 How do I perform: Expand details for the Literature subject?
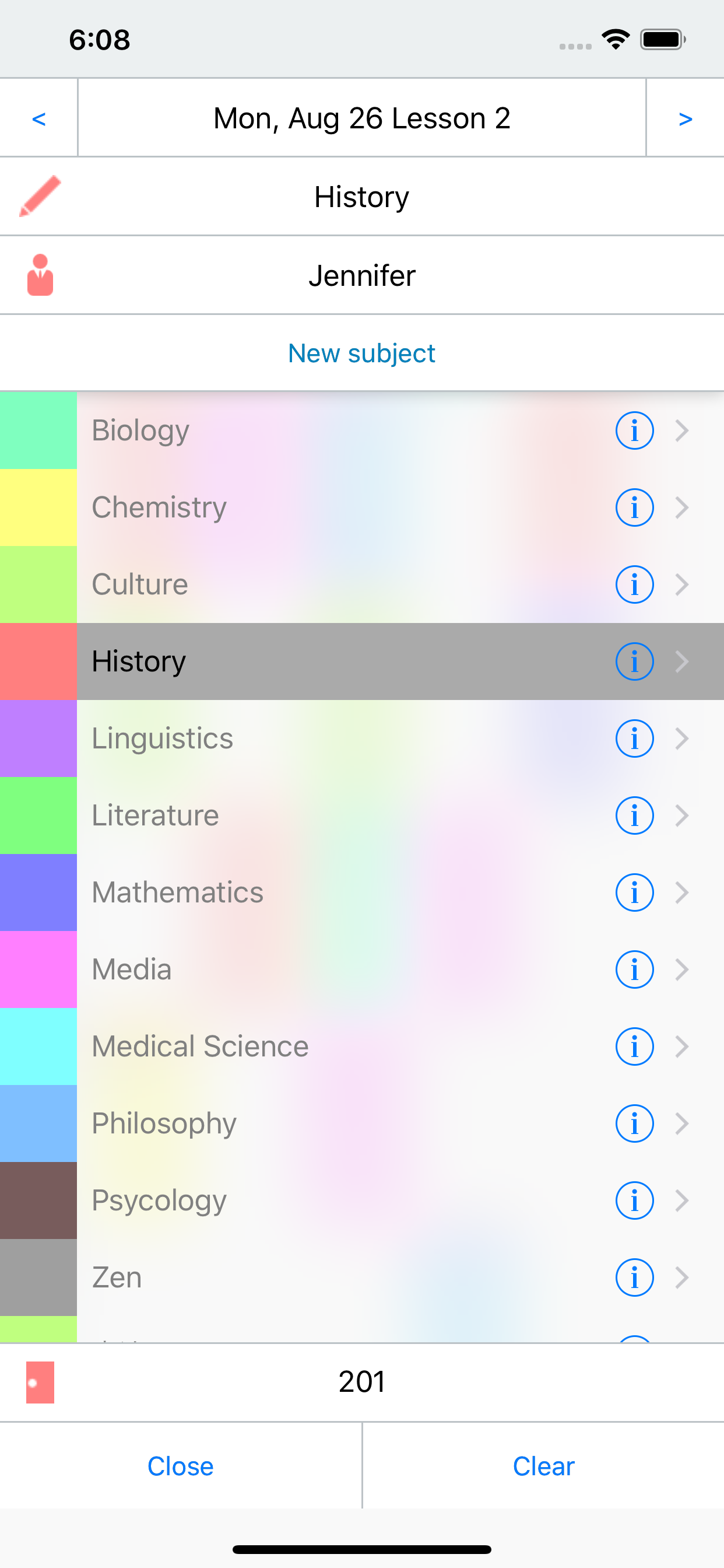(683, 815)
